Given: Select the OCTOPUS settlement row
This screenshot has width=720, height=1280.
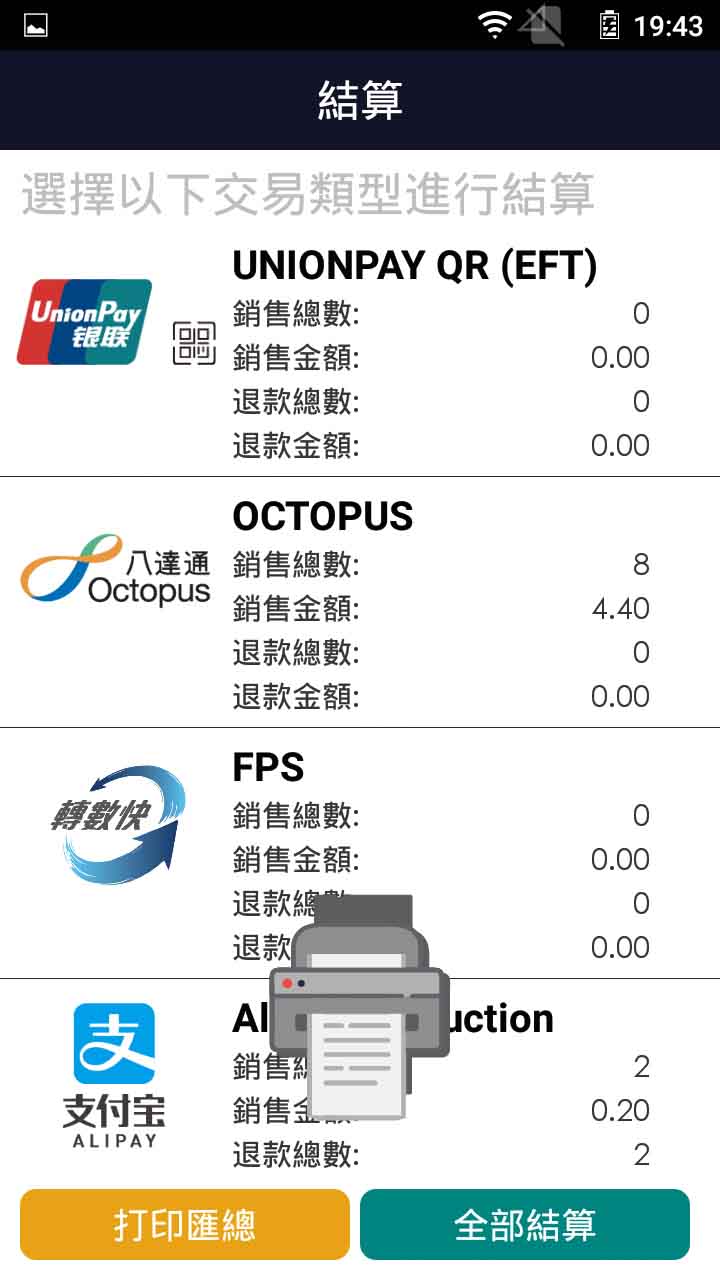Looking at the screenshot, I should (360, 603).
